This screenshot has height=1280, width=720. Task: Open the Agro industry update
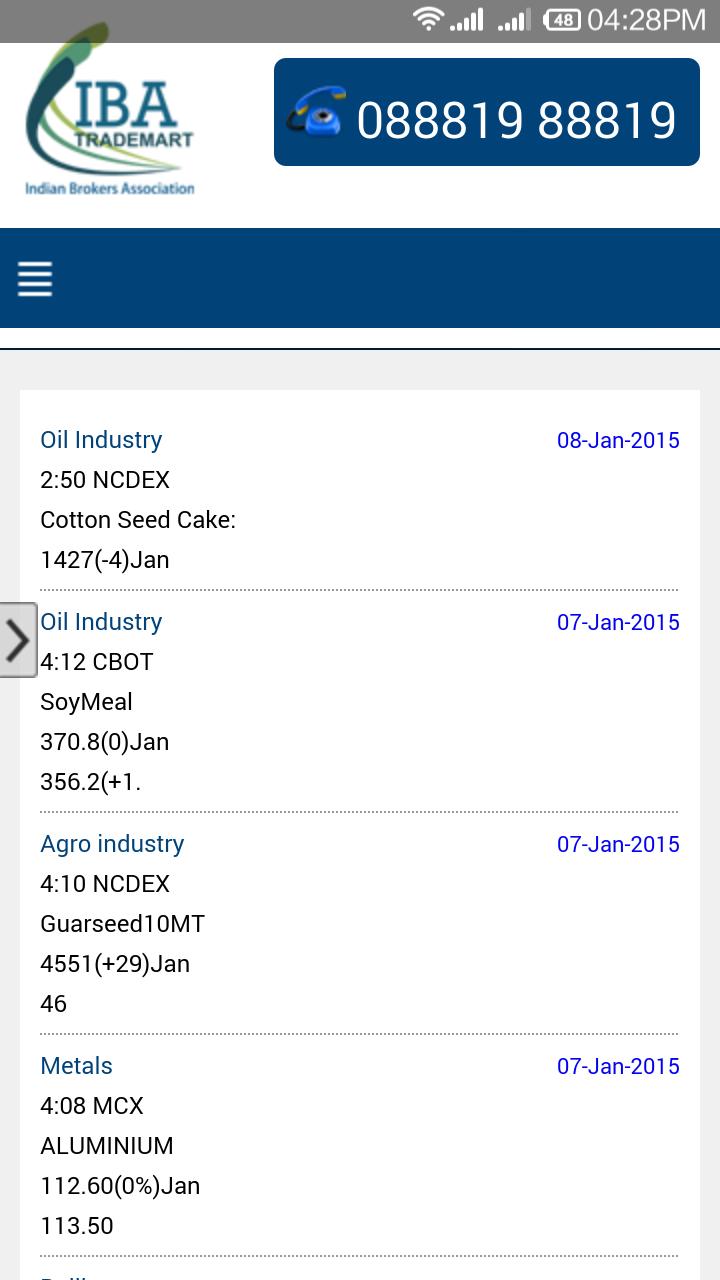point(111,843)
